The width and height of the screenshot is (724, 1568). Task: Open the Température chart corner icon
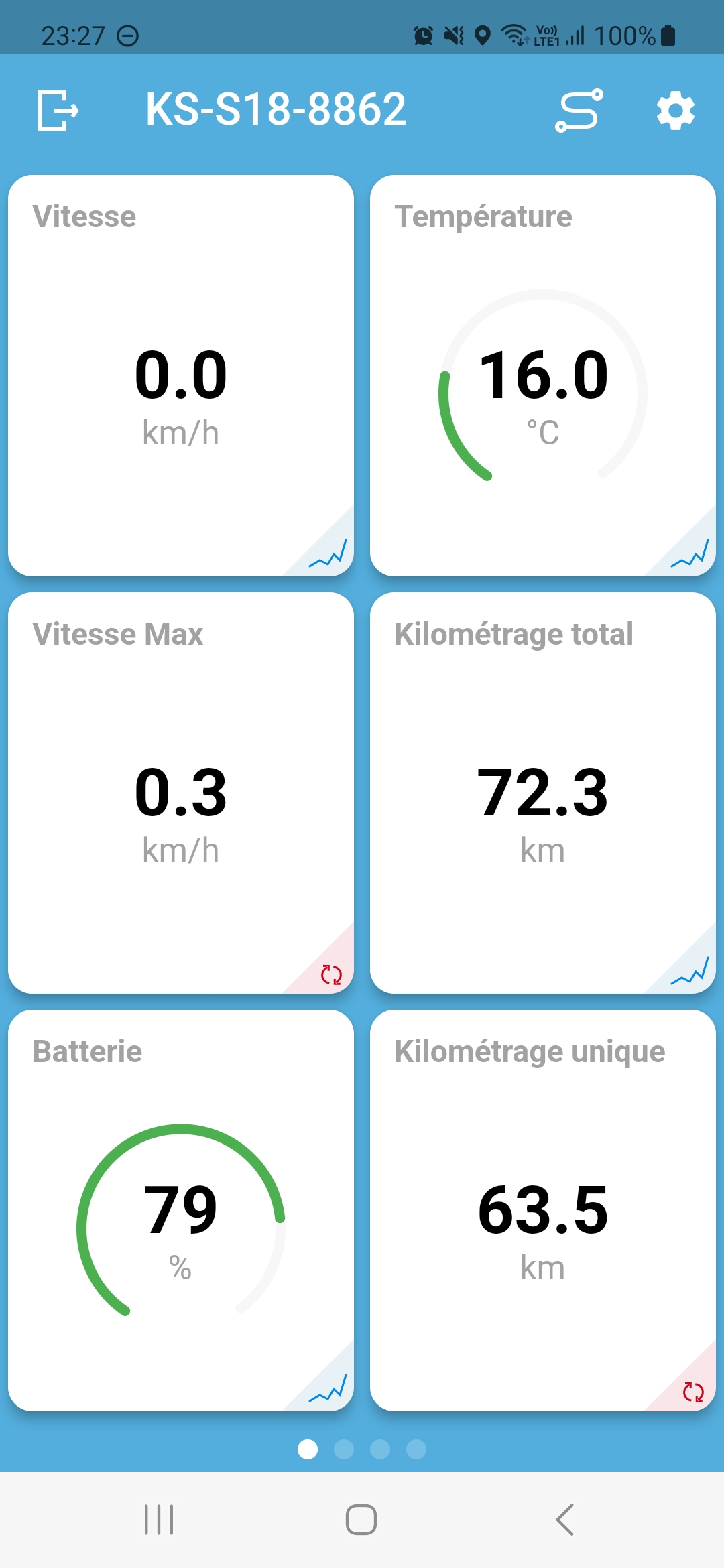pyautogui.click(x=690, y=553)
